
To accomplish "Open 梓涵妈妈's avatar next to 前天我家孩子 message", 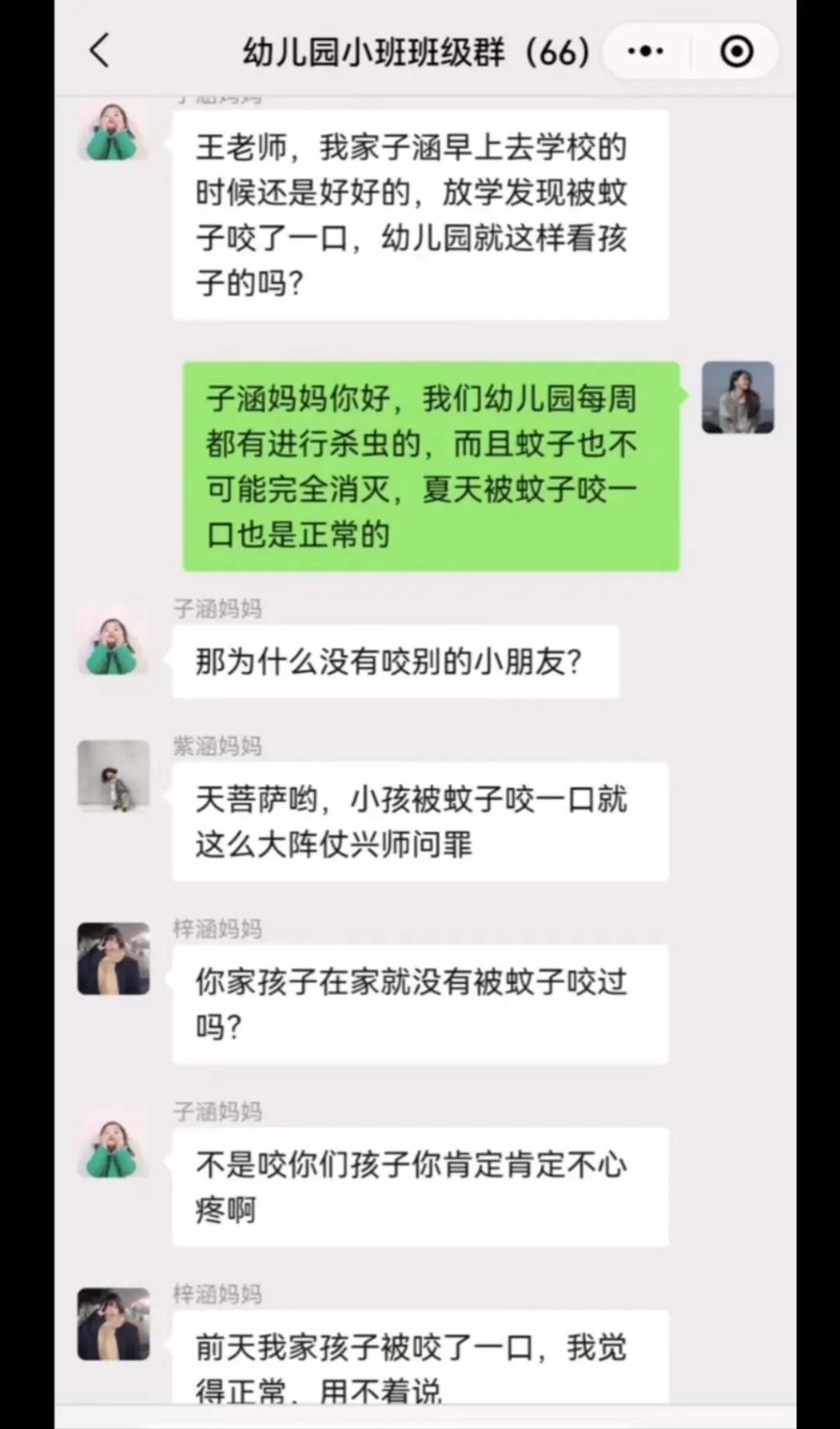I will pos(113,1324).
